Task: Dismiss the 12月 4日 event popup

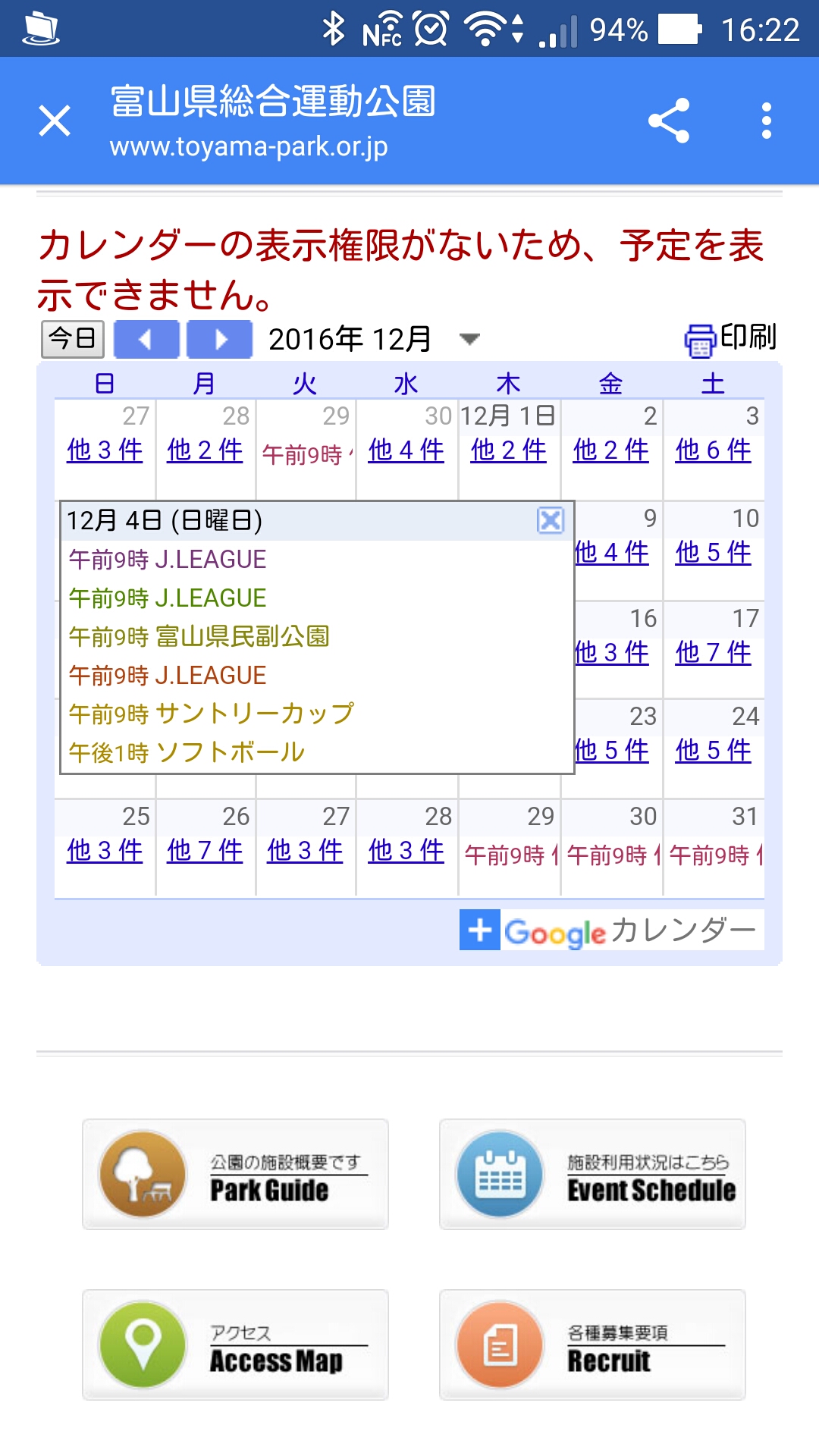Action: (x=550, y=520)
